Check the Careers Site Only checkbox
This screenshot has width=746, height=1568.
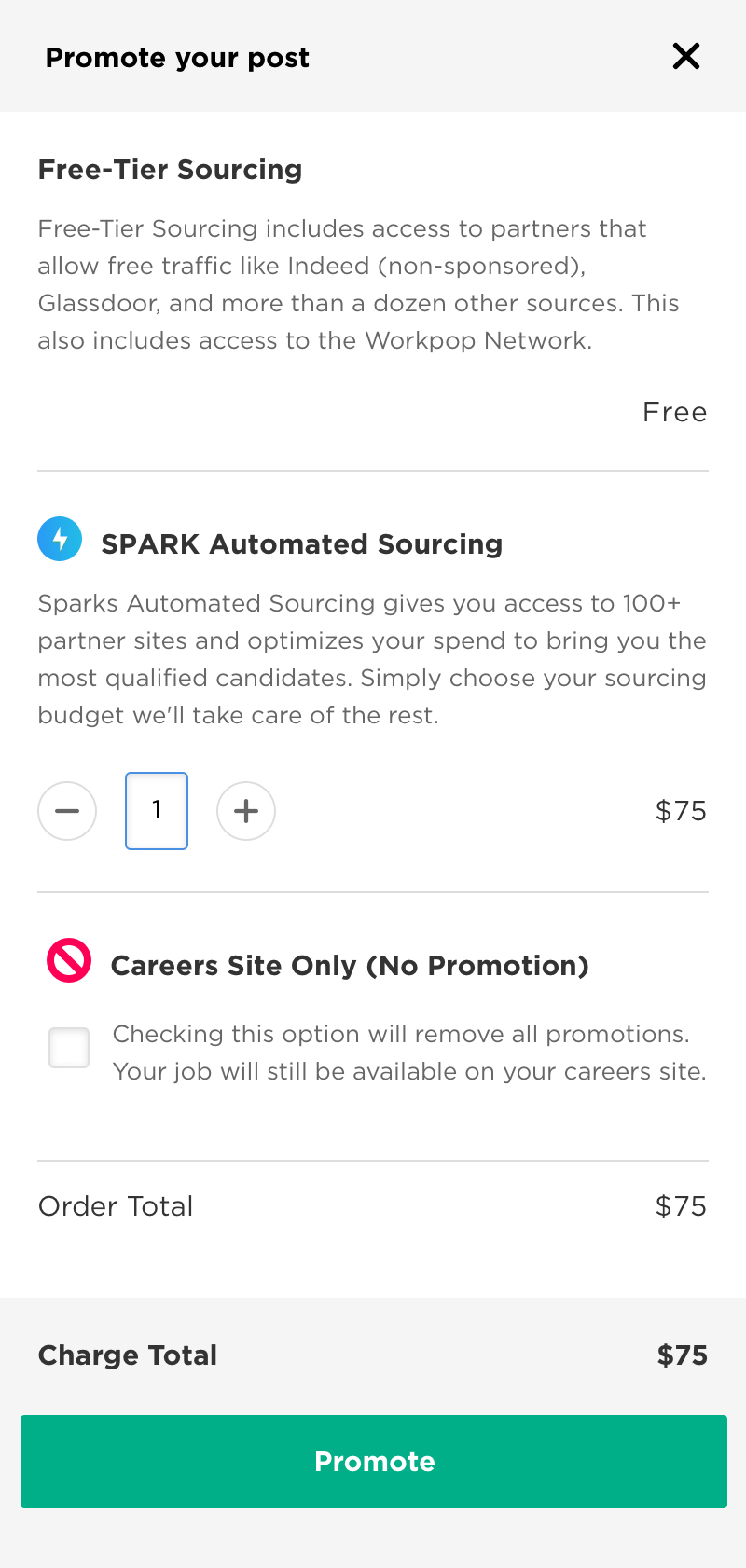coord(69,1048)
